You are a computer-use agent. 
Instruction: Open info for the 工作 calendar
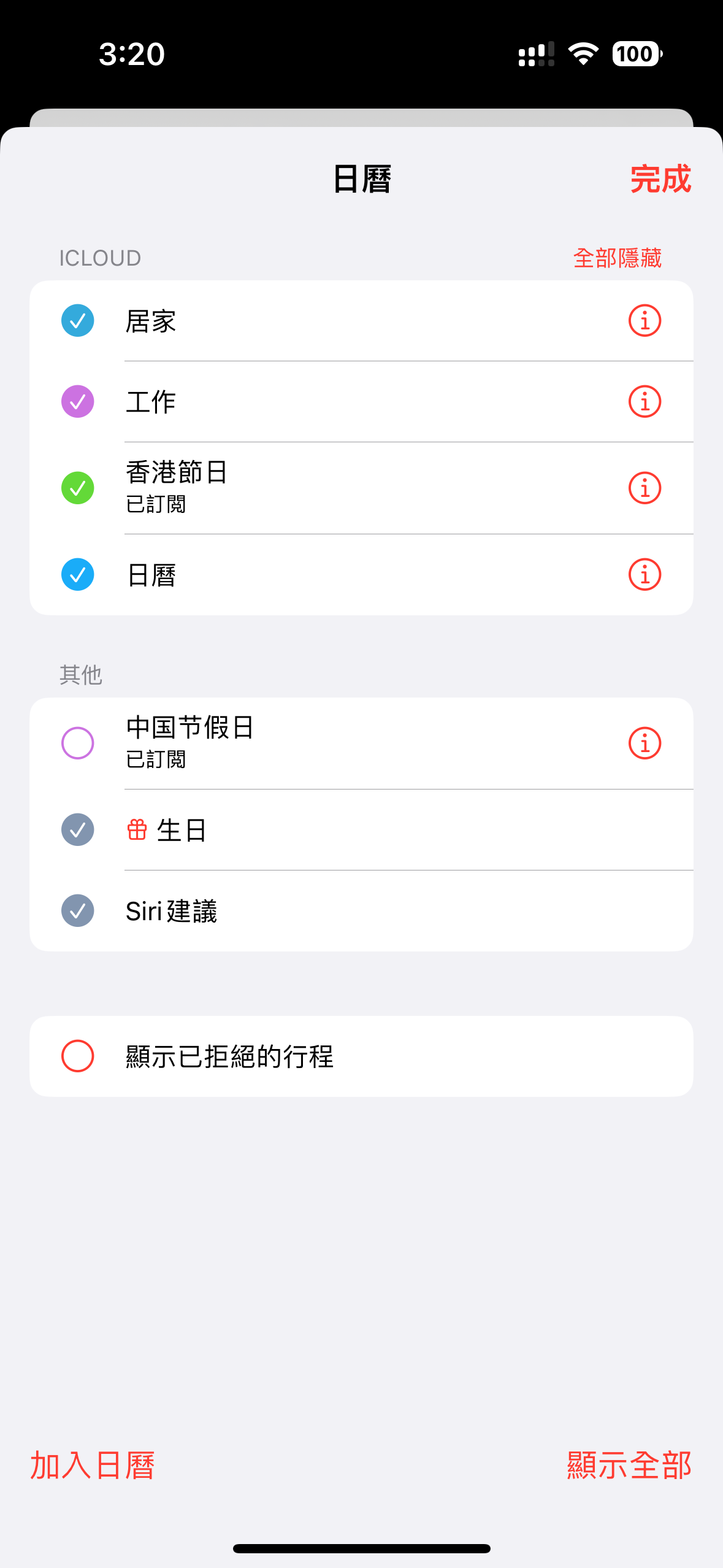[x=645, y=402]
